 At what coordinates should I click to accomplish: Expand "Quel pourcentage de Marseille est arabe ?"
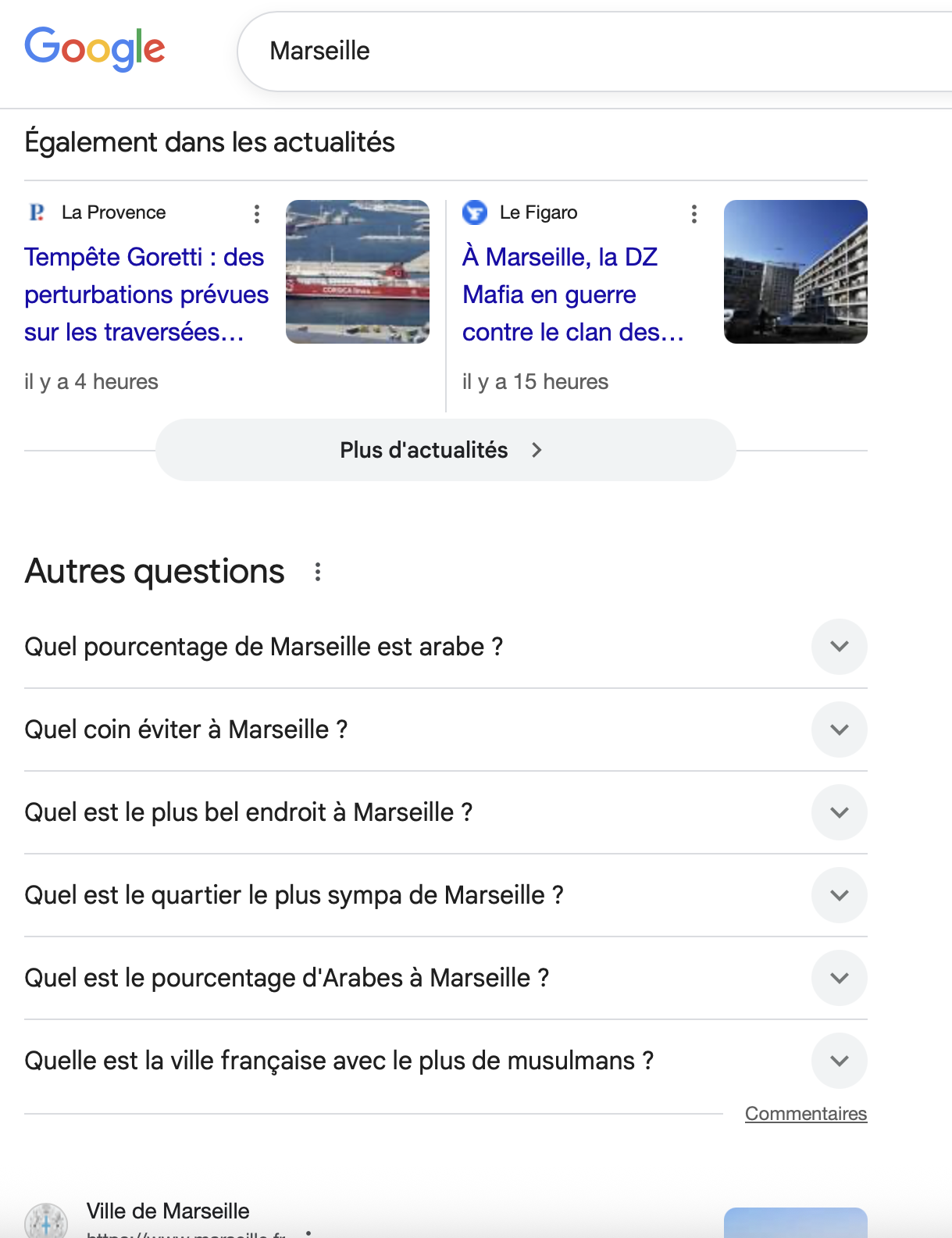click(x=839, y=647)
